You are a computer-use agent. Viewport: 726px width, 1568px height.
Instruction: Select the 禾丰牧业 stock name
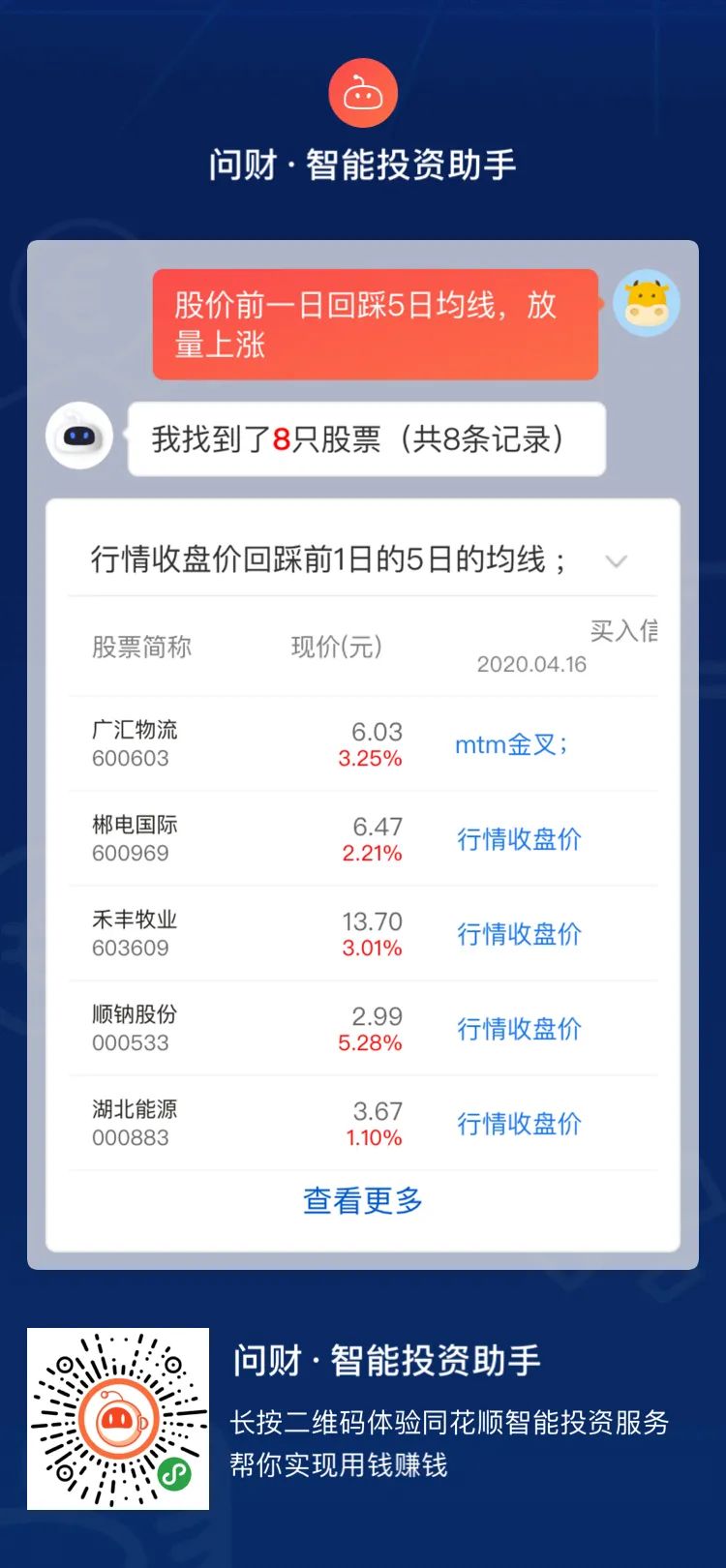pos(134,920)
